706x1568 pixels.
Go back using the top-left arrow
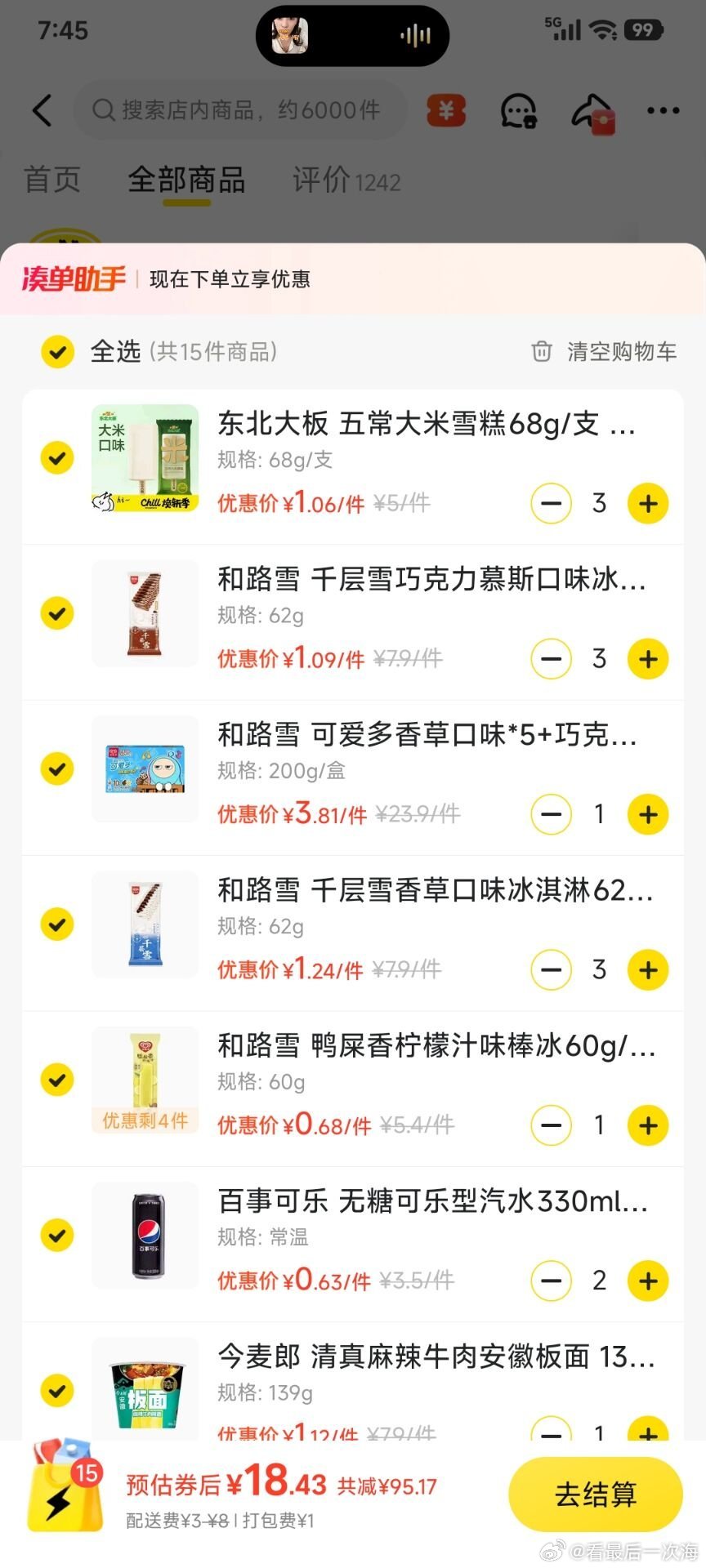click(42, 110)
